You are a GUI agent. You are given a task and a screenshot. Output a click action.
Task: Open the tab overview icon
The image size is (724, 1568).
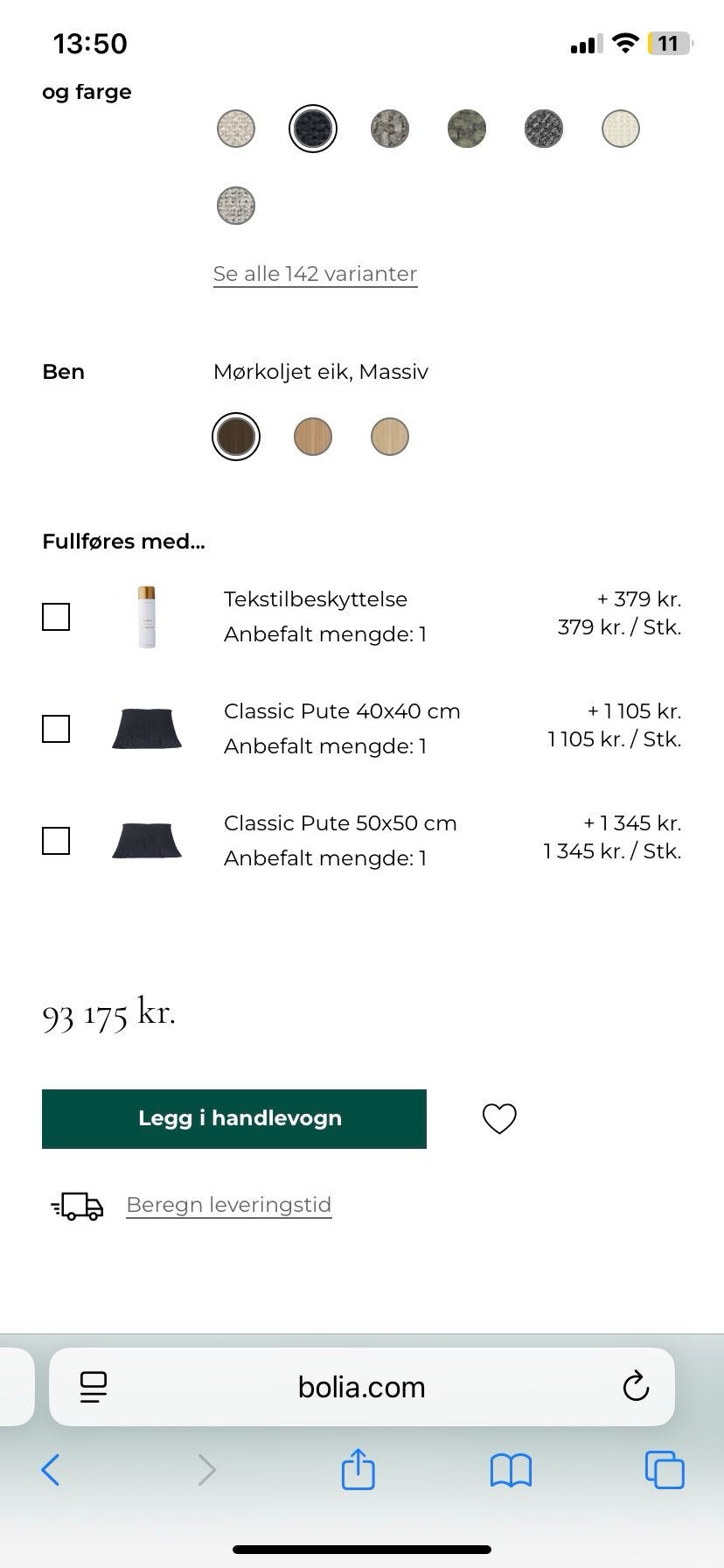665,1470
